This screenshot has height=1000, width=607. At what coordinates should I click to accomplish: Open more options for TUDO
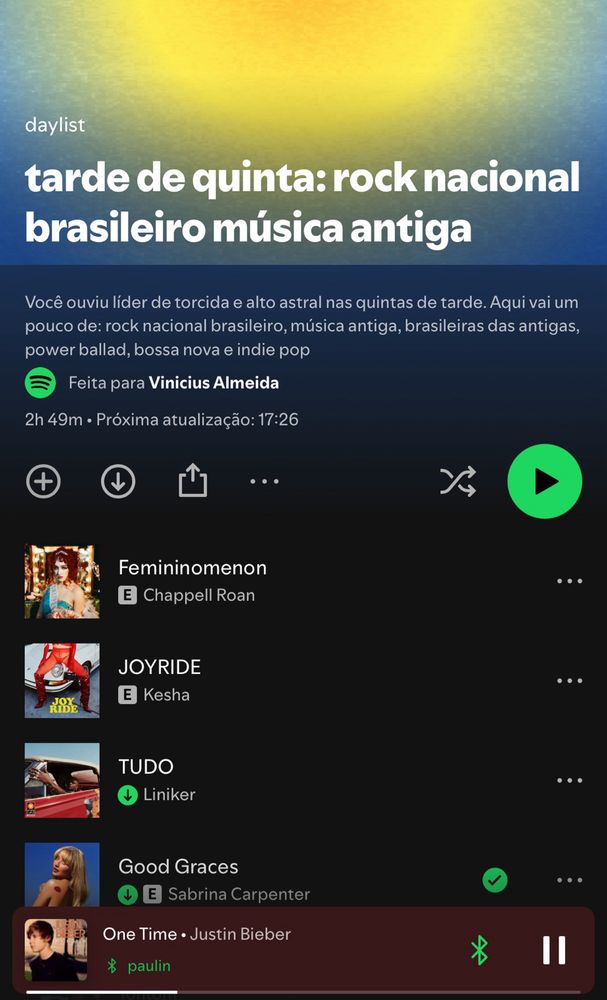pyautogui.click(x=569, y=781)
